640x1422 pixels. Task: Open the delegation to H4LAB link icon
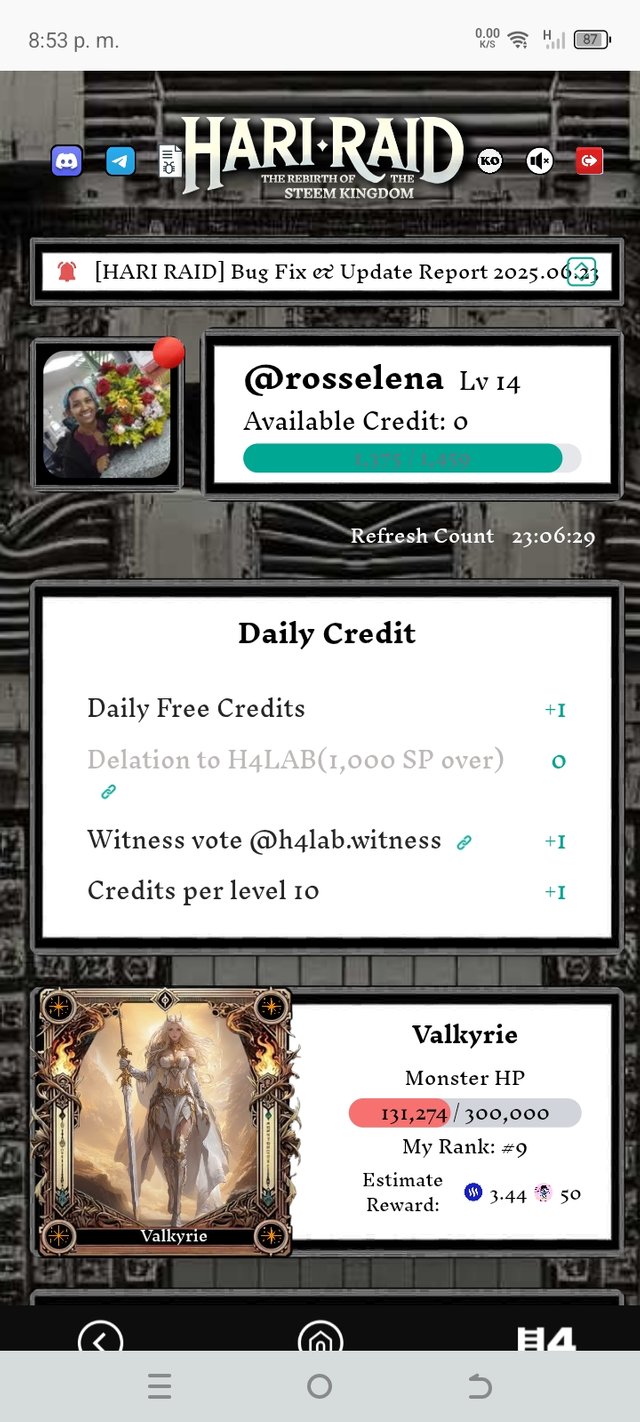[x=108, y=791]
